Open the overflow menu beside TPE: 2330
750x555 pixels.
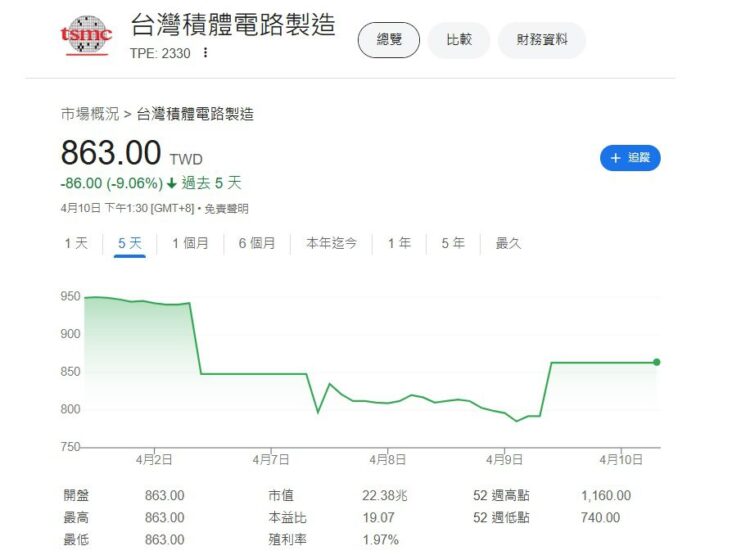(205, 52)
